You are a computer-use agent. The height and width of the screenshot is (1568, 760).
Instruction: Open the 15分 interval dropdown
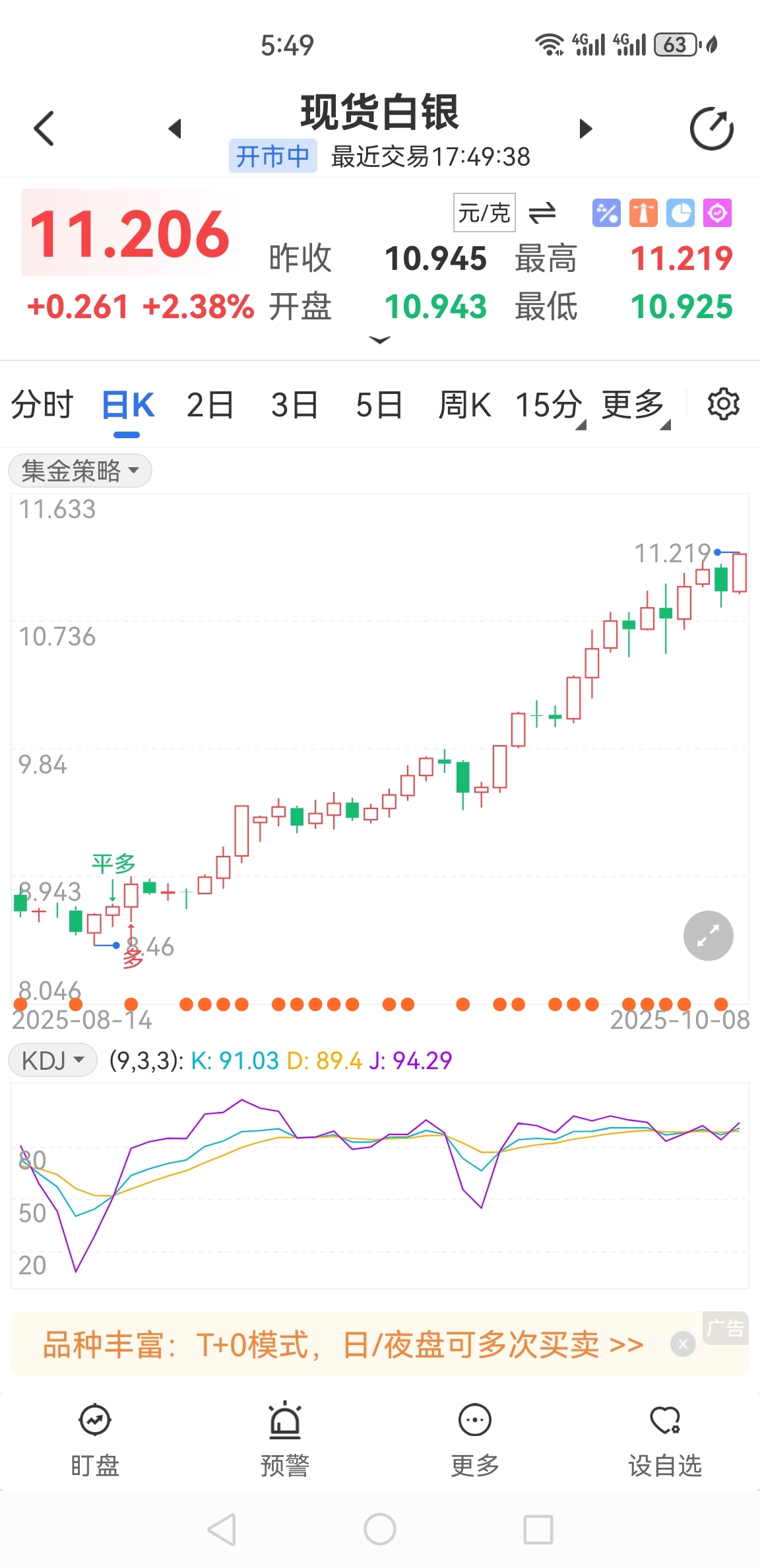(550, 405)
